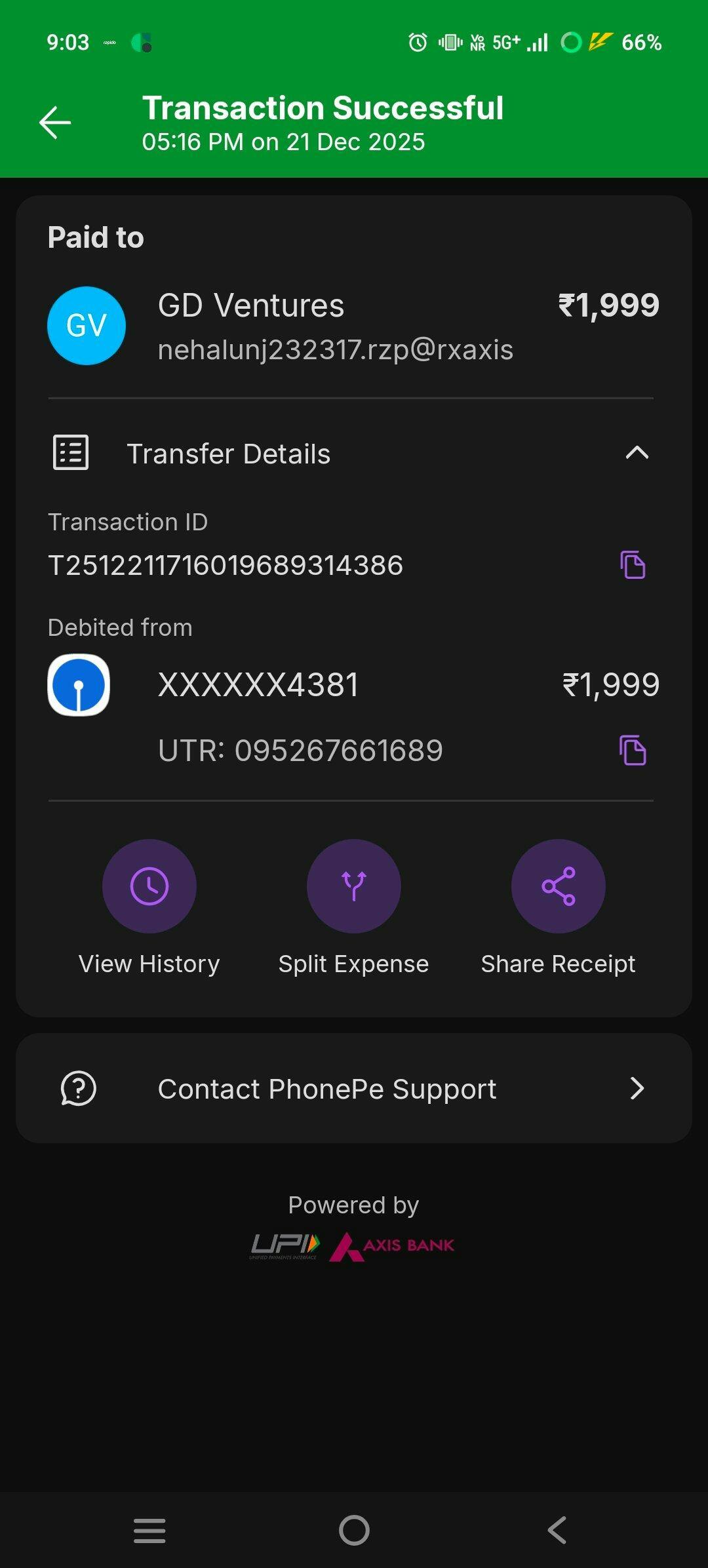Image resolution: width=708 pixels, height=1568 pixels.
Task: Go back using the header arrow
Action: pos(55,123)
